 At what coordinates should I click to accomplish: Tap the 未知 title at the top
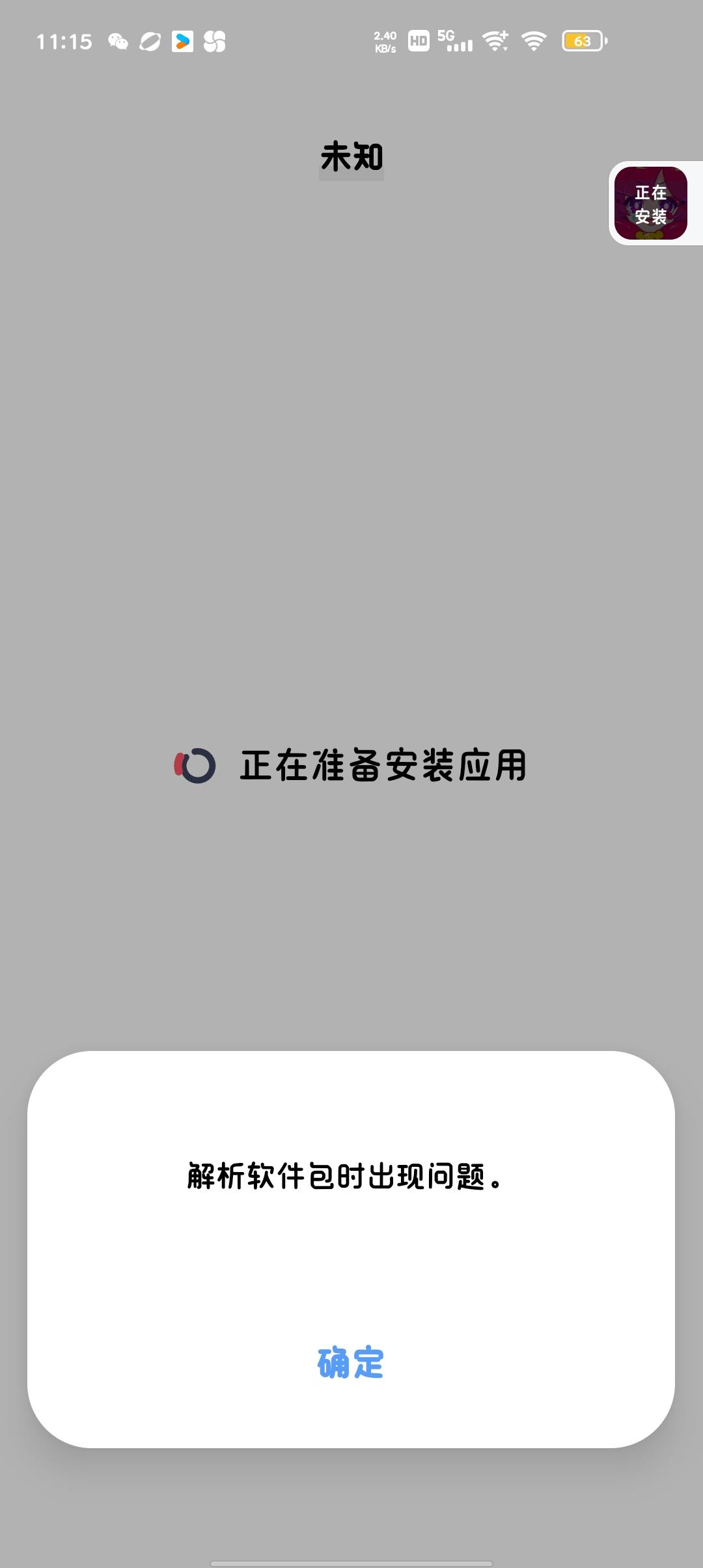[351, 155]
